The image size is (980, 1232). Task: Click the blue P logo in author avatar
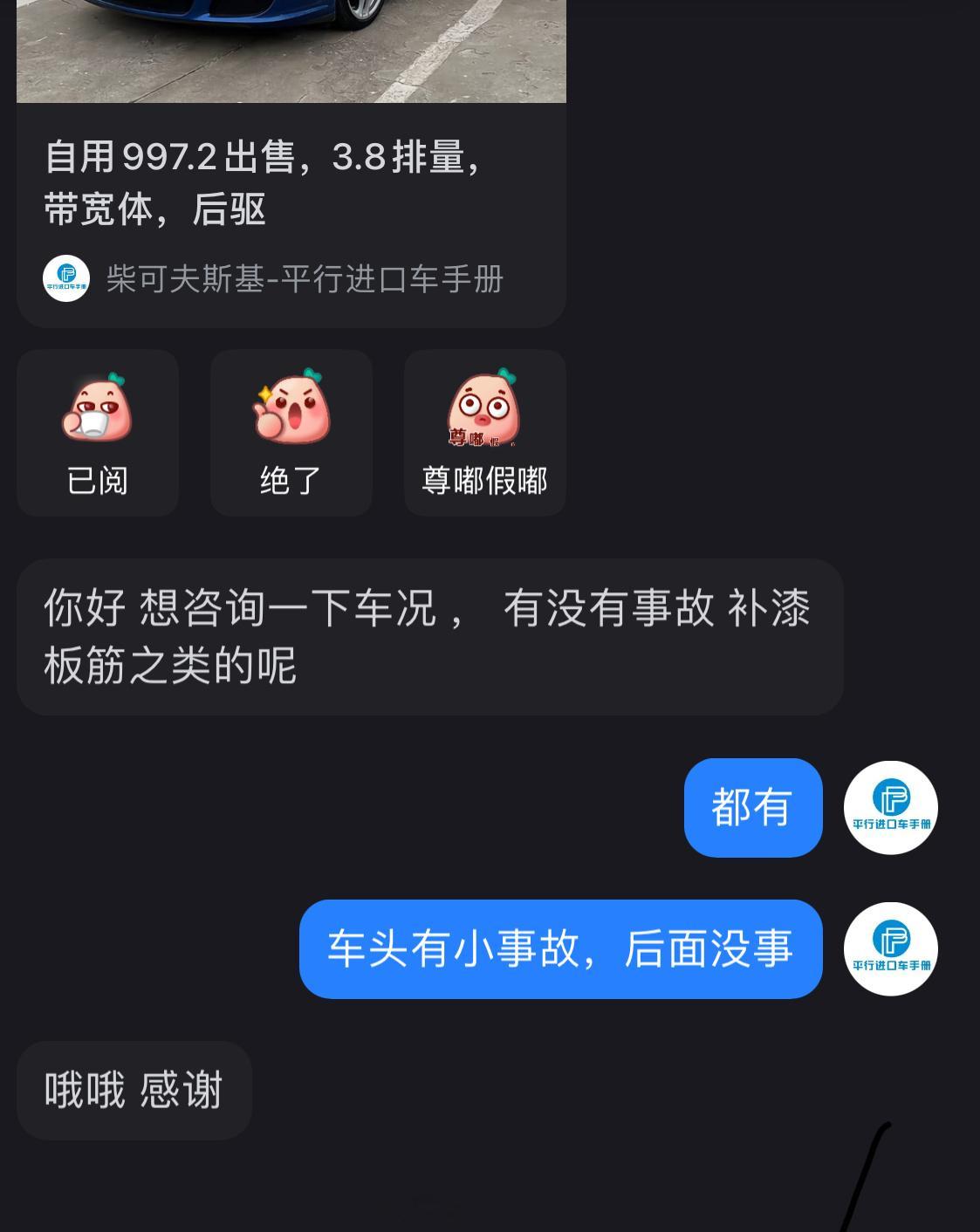coord(65,280)
